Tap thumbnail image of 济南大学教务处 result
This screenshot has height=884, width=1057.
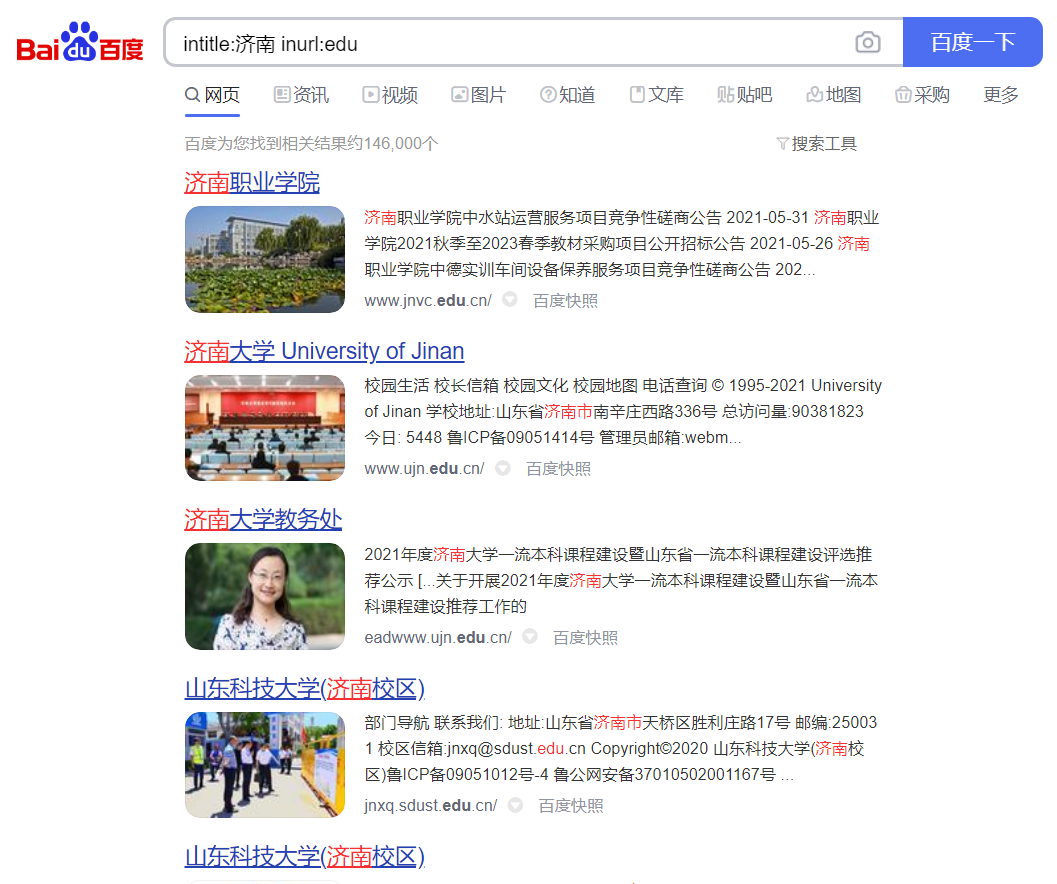point(265,596)
